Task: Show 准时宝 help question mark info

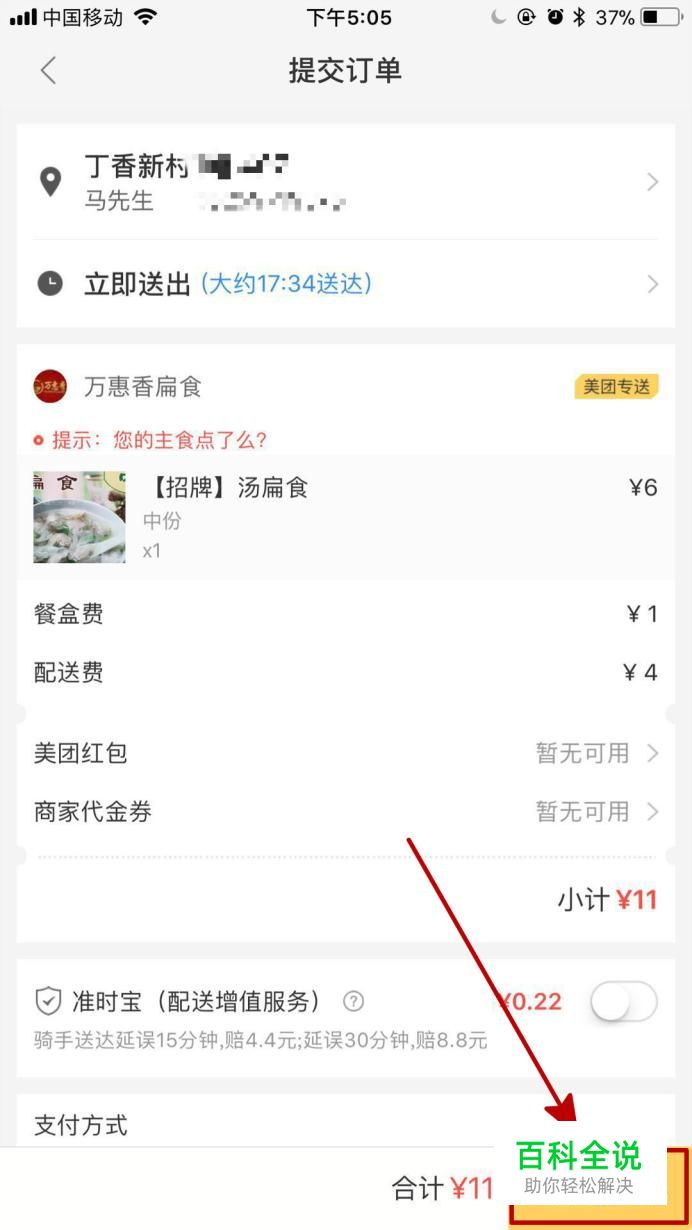Action: point(353,1001)
